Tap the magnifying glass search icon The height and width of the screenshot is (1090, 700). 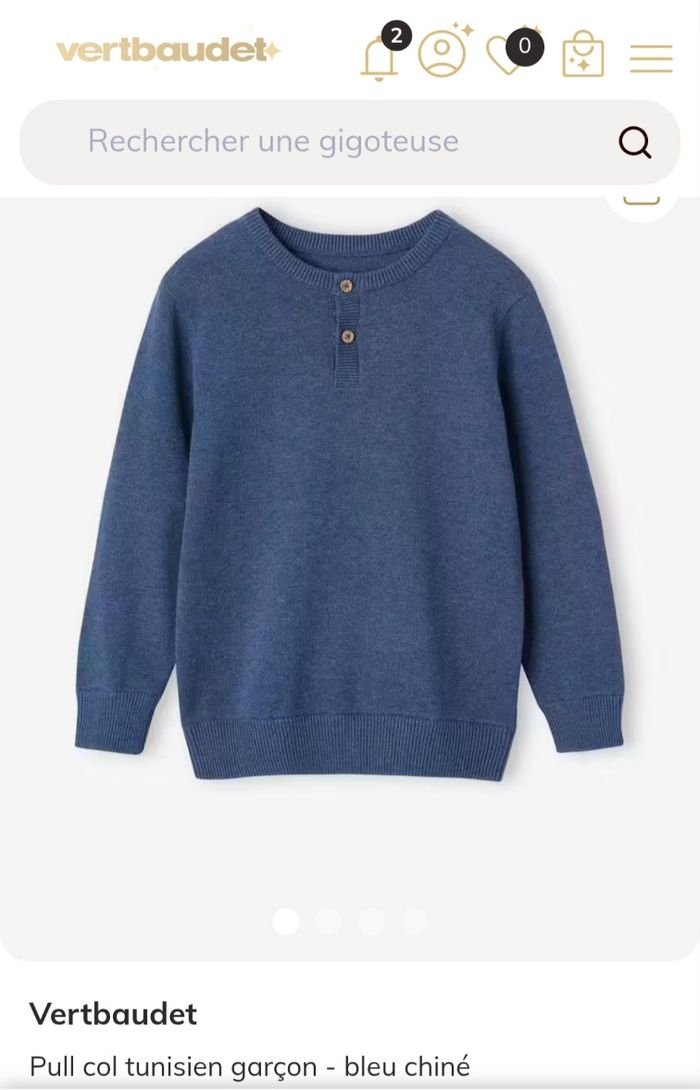pos(635,143)
